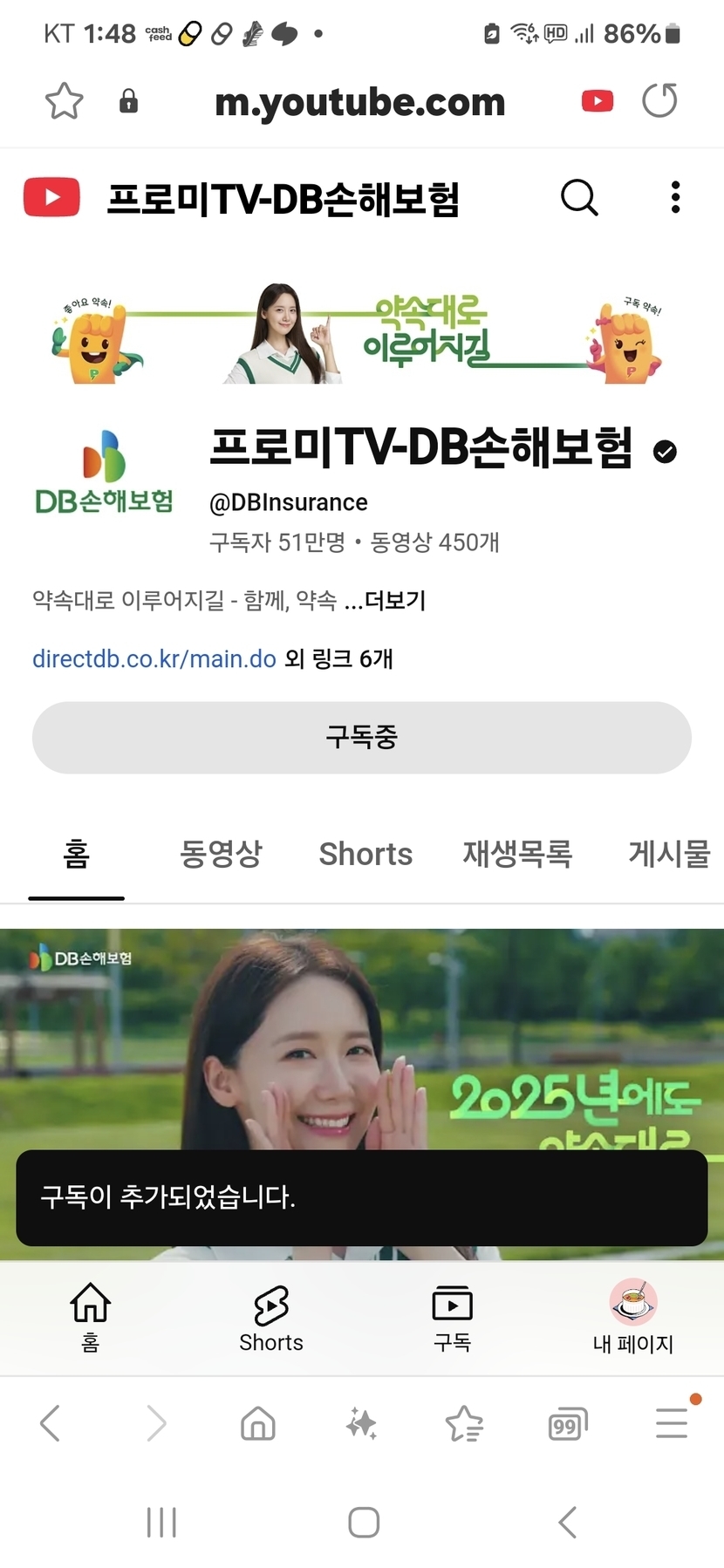The height and width of the screenshot is (1568, 724).
Task: Go to YouTube 홈 in bottom navigation
Action: tap(90, 1316)
